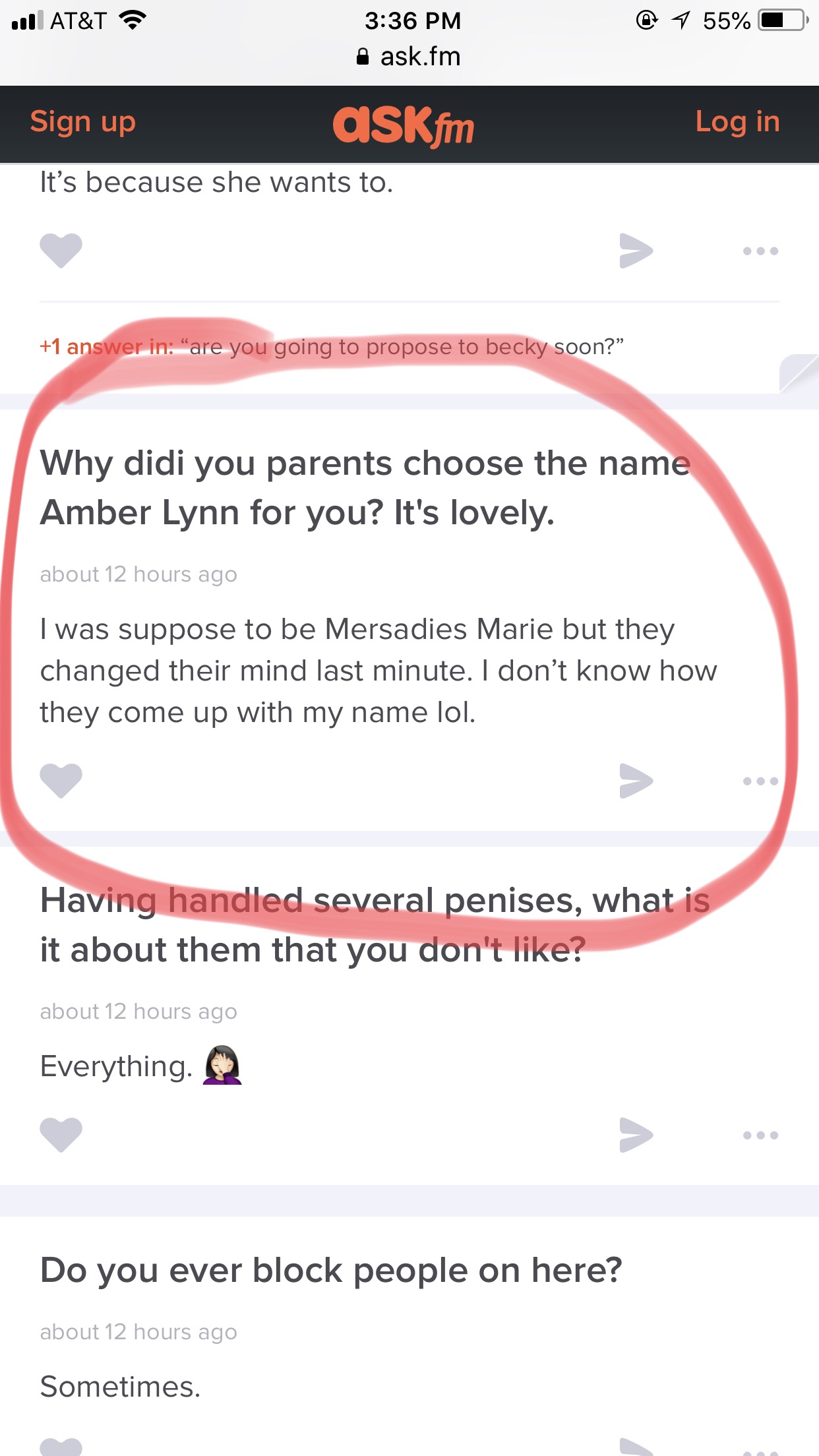Open the "about 12 hours ago" link under Amber Lynn question

click(138, 574)
